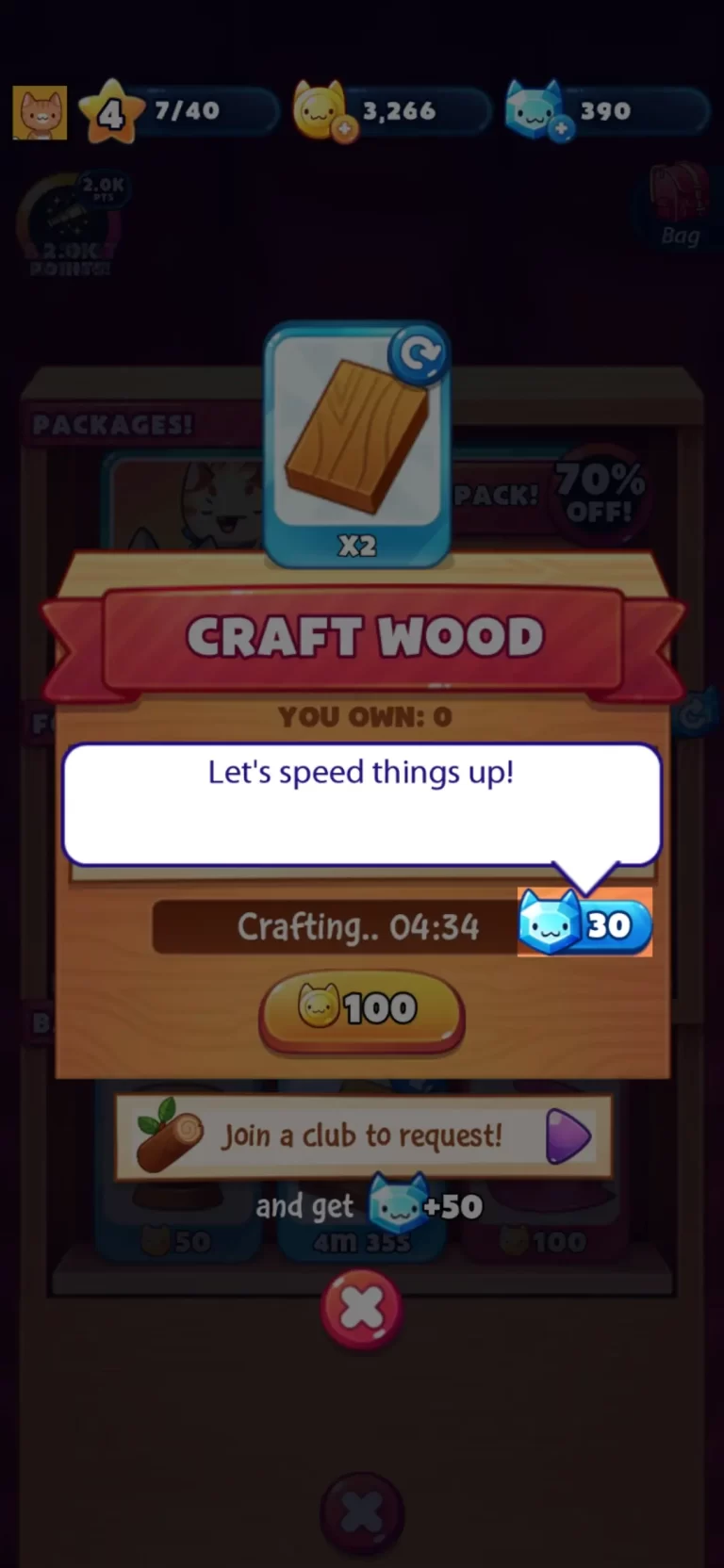Close the Craft Wood dialog
Image resolution: width=724 pixels, height=1568 pixels.
(362, 1308)
